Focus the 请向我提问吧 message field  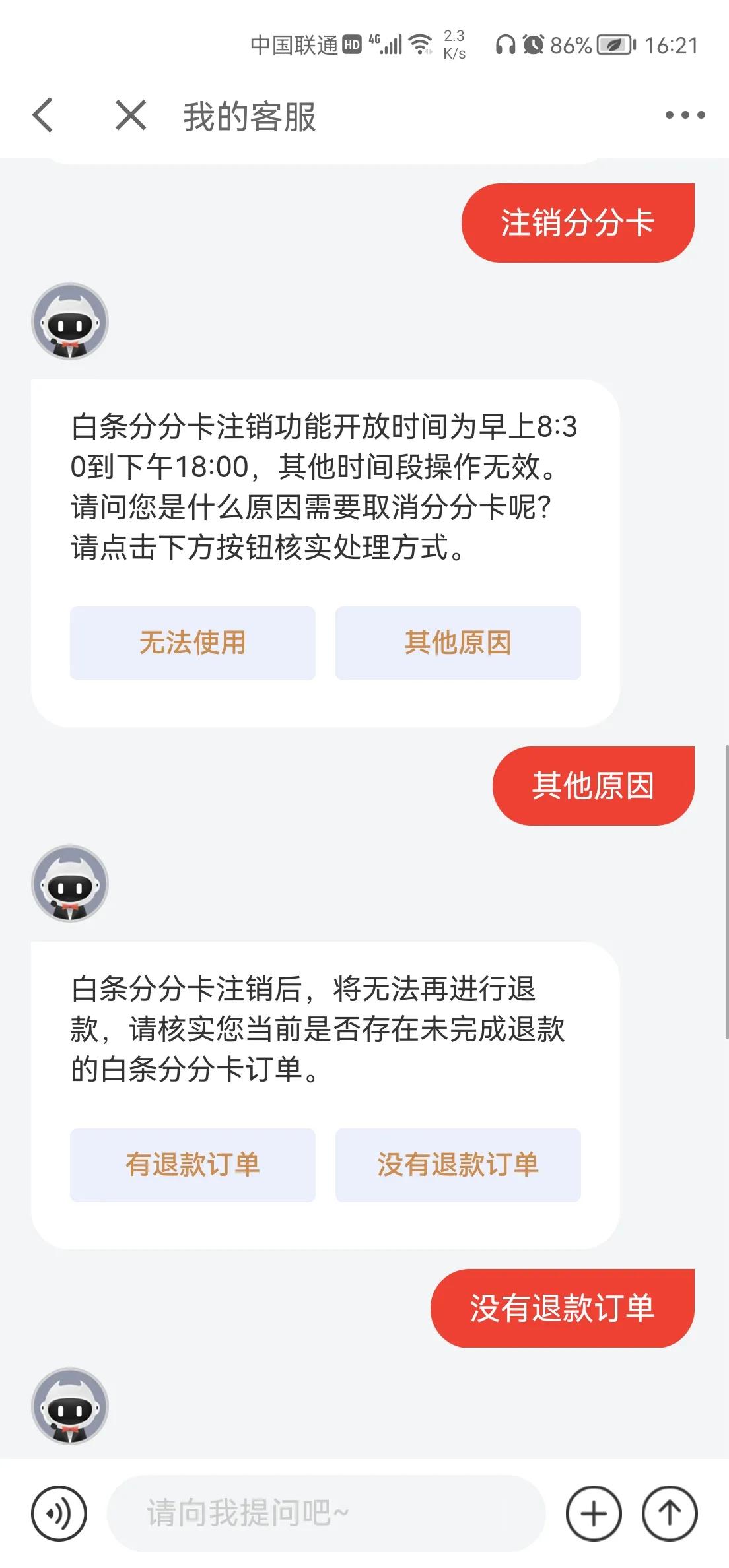tap(326, 1513)
